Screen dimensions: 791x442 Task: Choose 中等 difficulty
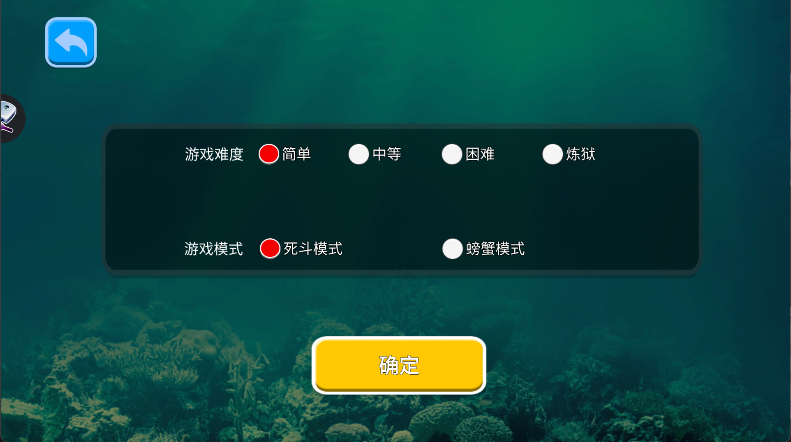pos(359,154)
